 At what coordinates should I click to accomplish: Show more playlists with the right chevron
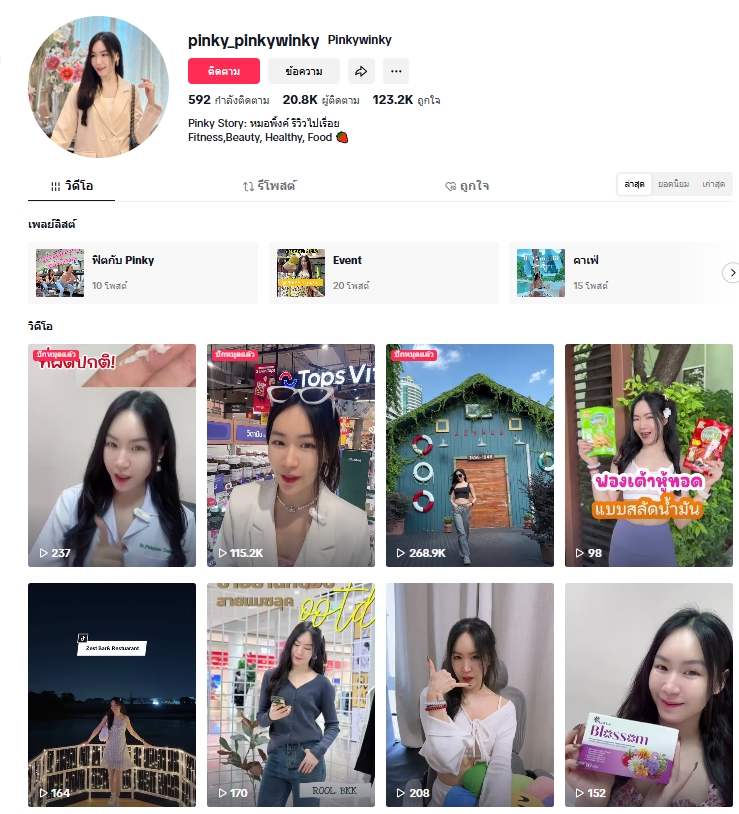(731, 272)
